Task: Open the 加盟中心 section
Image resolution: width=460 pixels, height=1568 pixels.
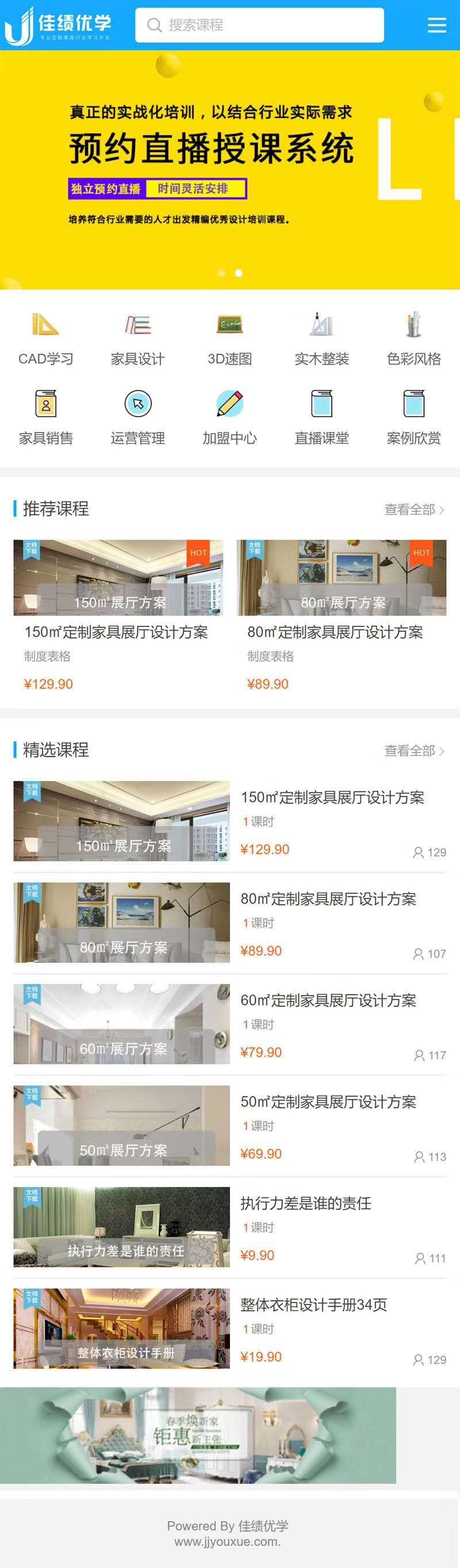Action: click(229, 418)
